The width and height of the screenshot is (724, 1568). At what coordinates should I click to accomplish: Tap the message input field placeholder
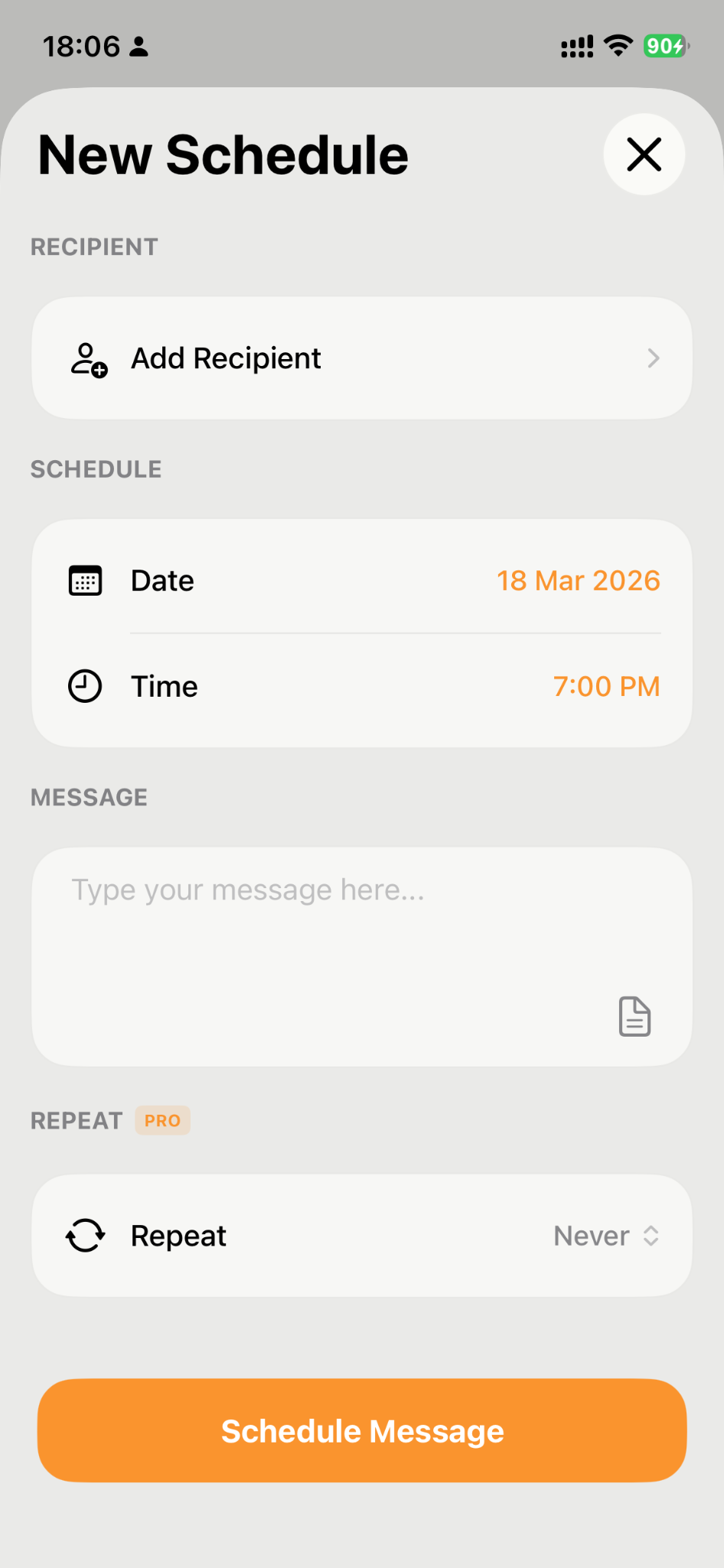tap(246, 890)
